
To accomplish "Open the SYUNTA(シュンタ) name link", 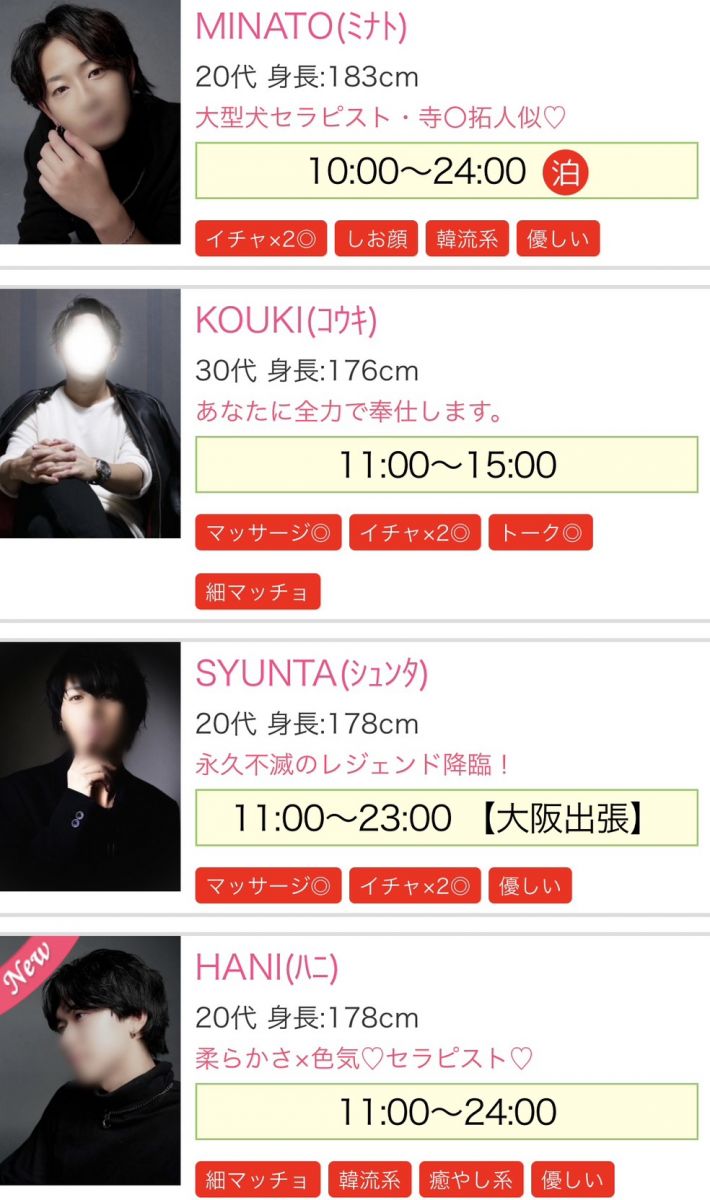I will pos(311,674).
